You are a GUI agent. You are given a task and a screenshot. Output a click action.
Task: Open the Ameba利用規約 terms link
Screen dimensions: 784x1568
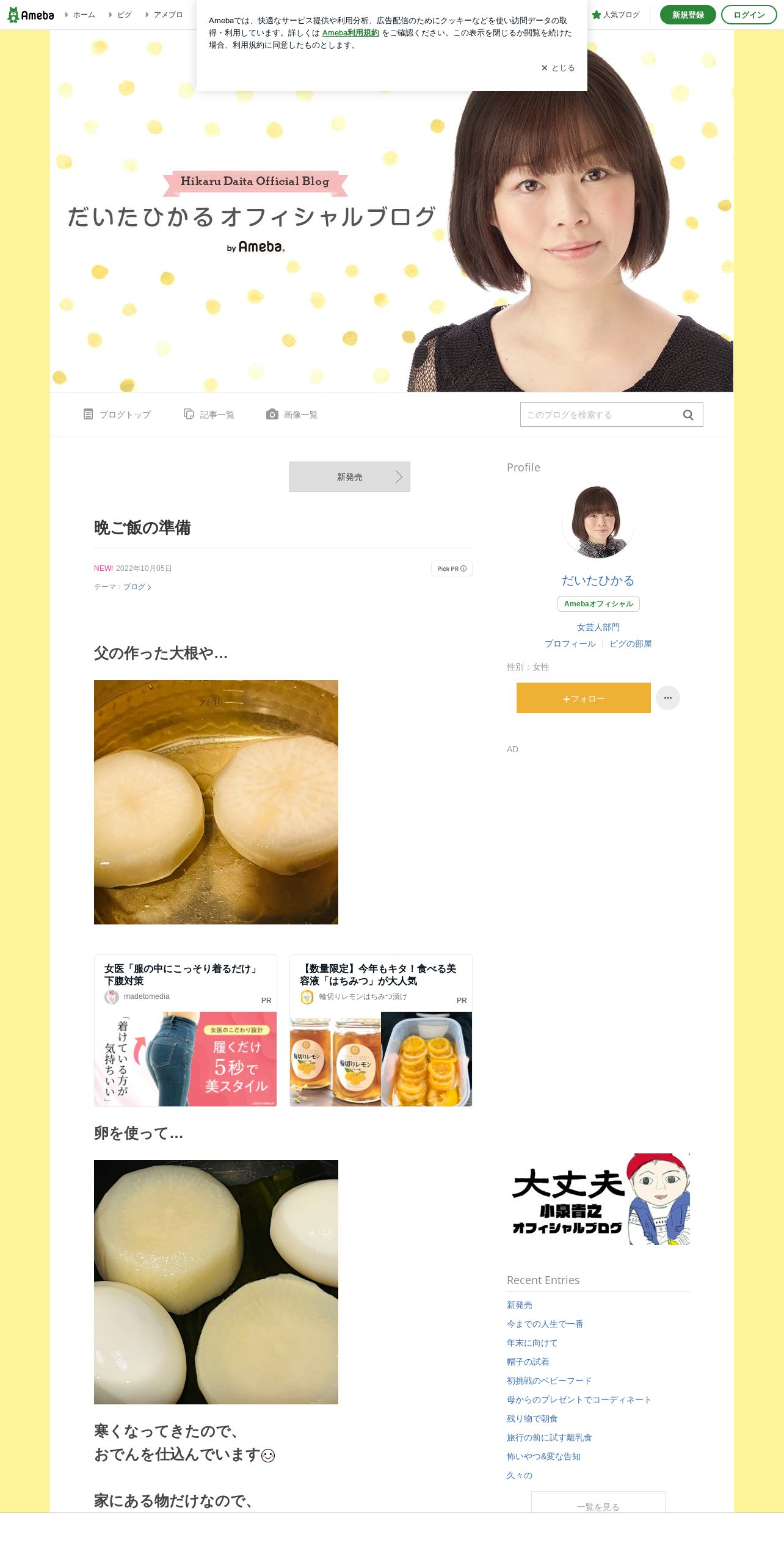click(x=350, y=33)
